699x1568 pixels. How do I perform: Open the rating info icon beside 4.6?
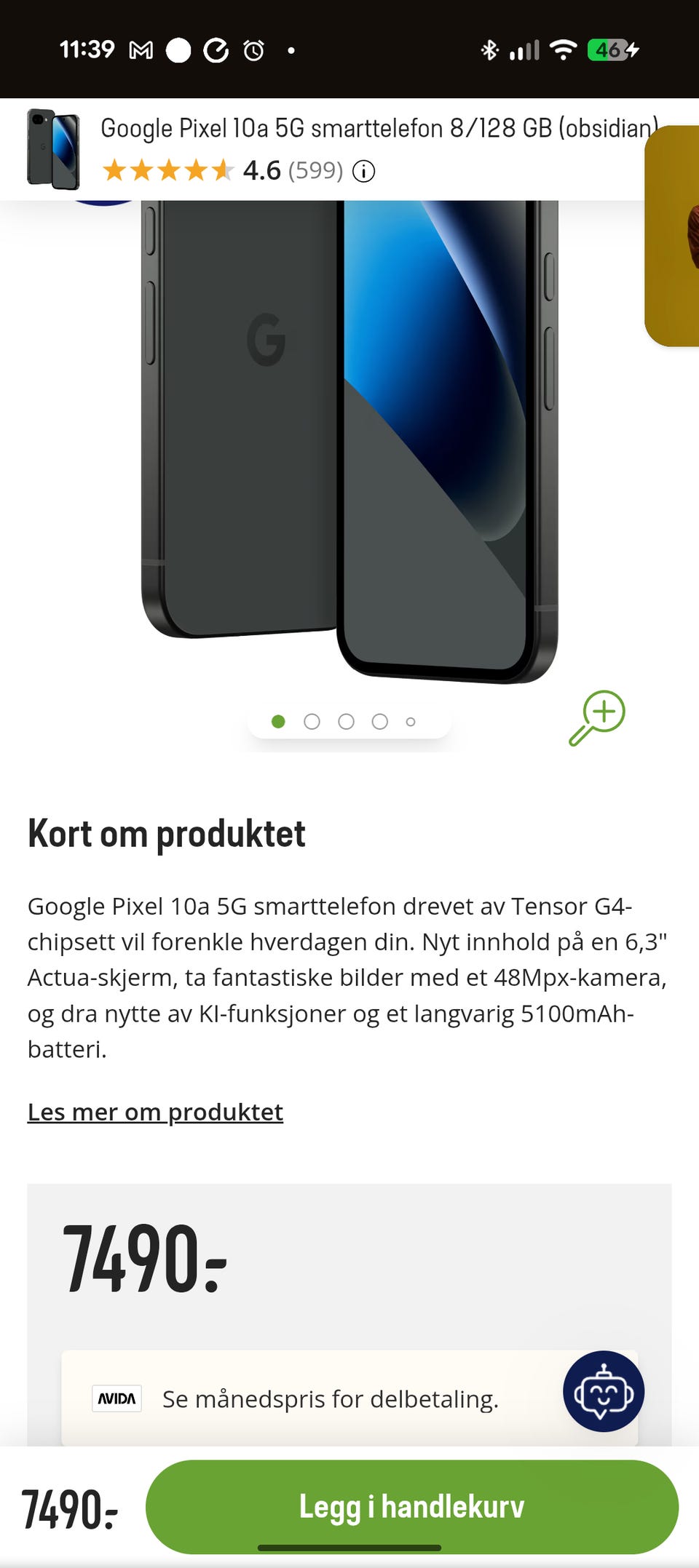tap(363, 171)
